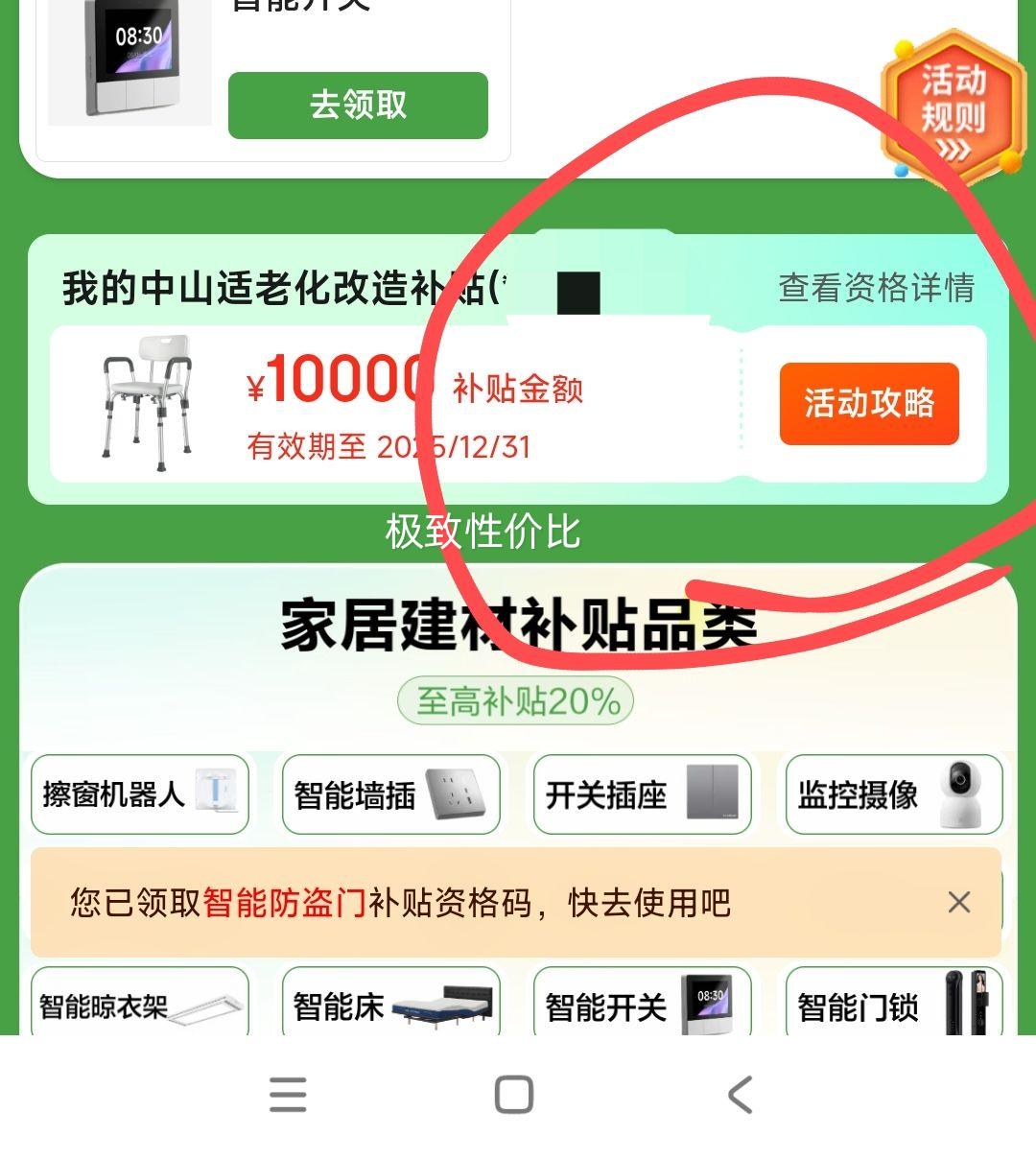Open the 擦窗机器人 category
The height and width of the screenshot is (1160, 1036).
138,794
